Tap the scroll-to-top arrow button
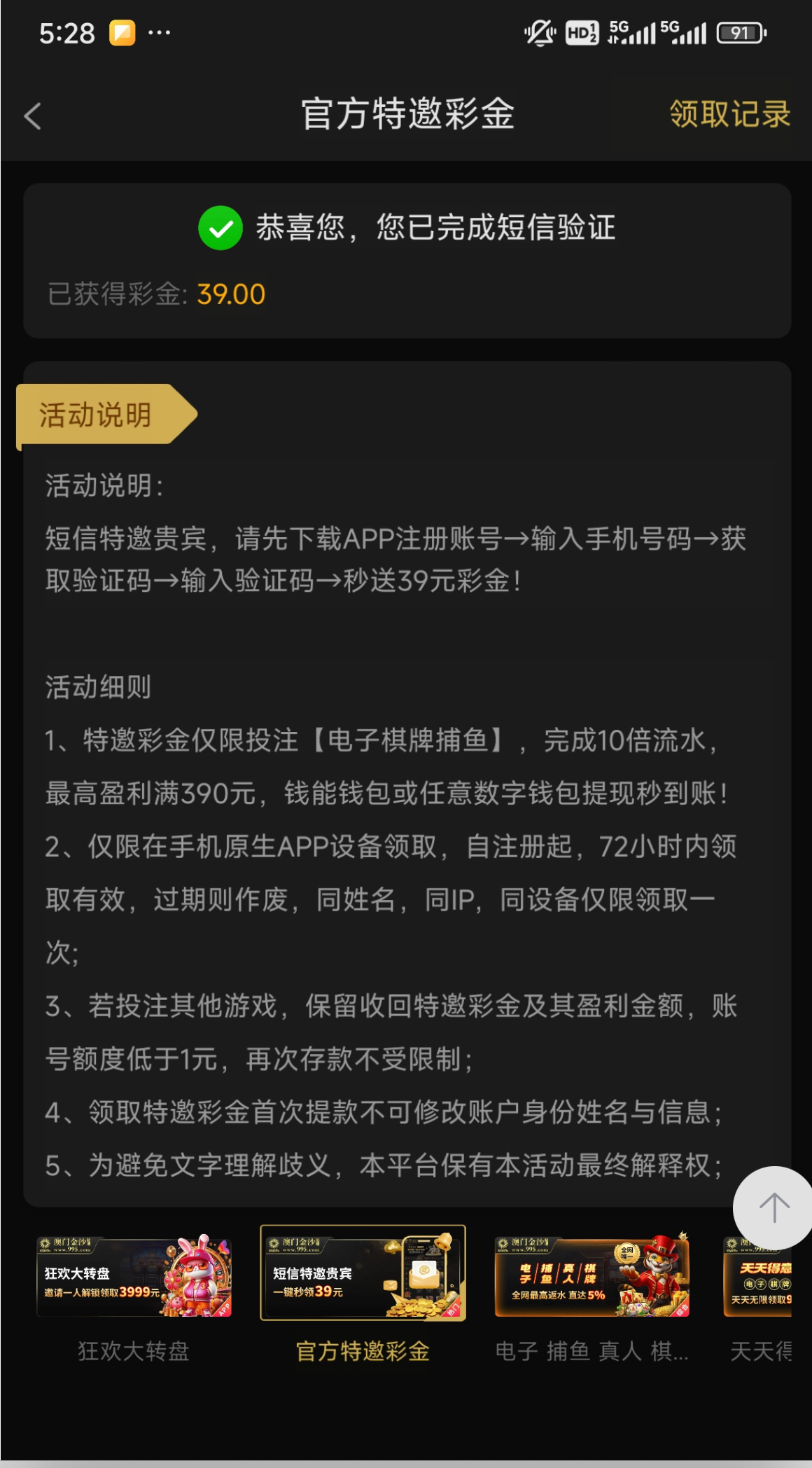This screenshot has height=1468, width=812. [773, 1207]
